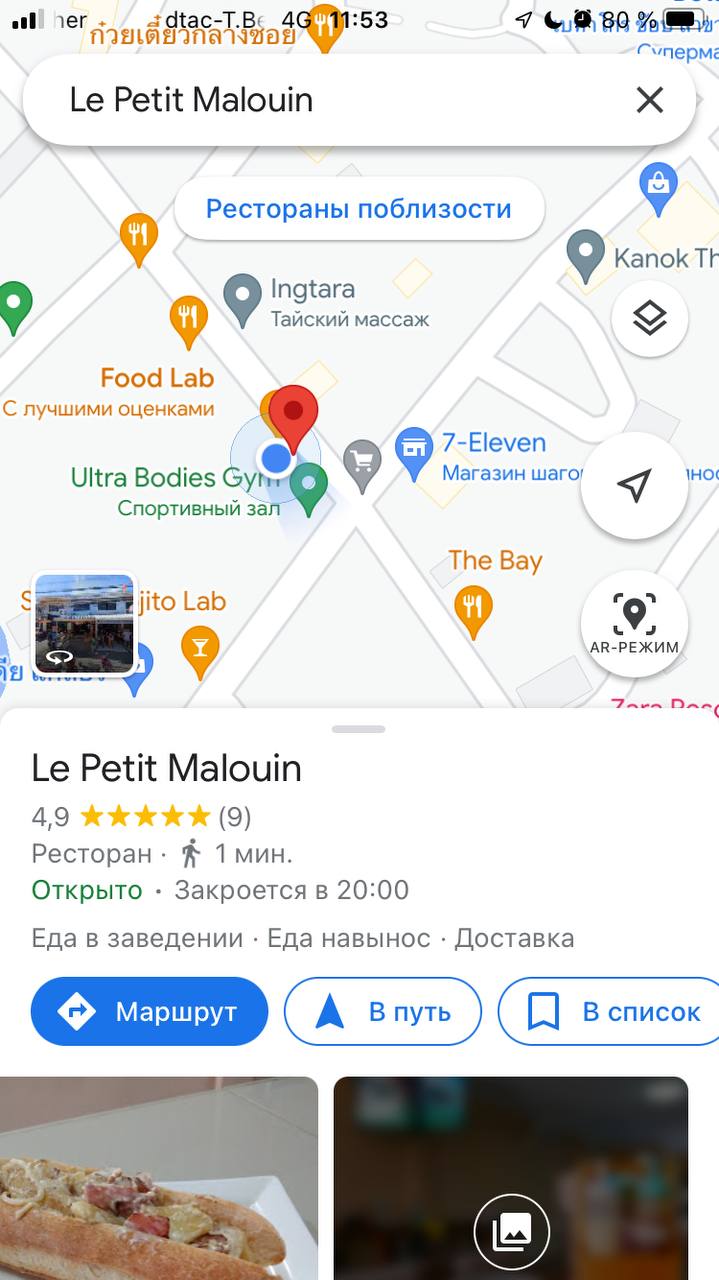Open the photo gallery tile
The width and height of the screenshot is (719, 1280).
click(x=511, y=1178)
